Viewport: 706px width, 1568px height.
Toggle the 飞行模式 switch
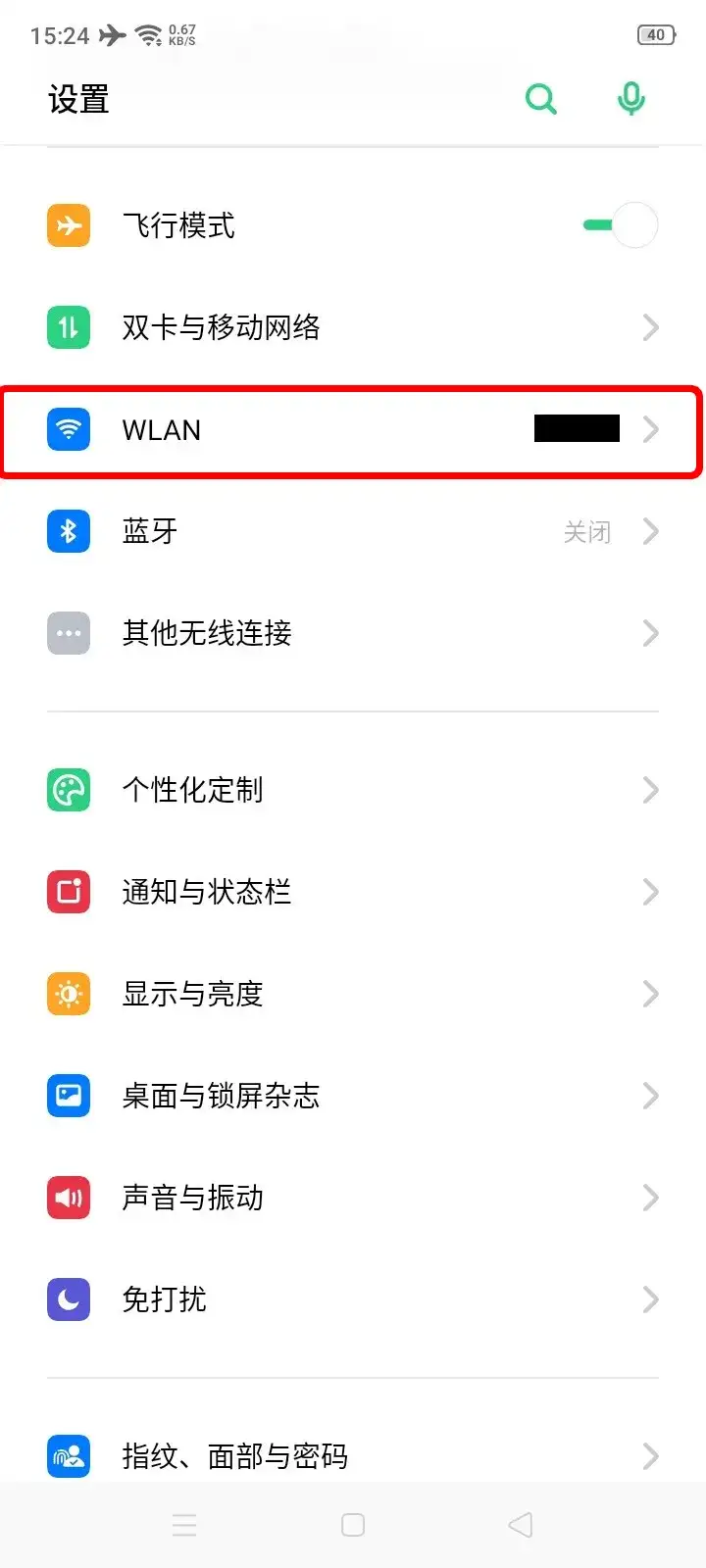coord(621,225)
